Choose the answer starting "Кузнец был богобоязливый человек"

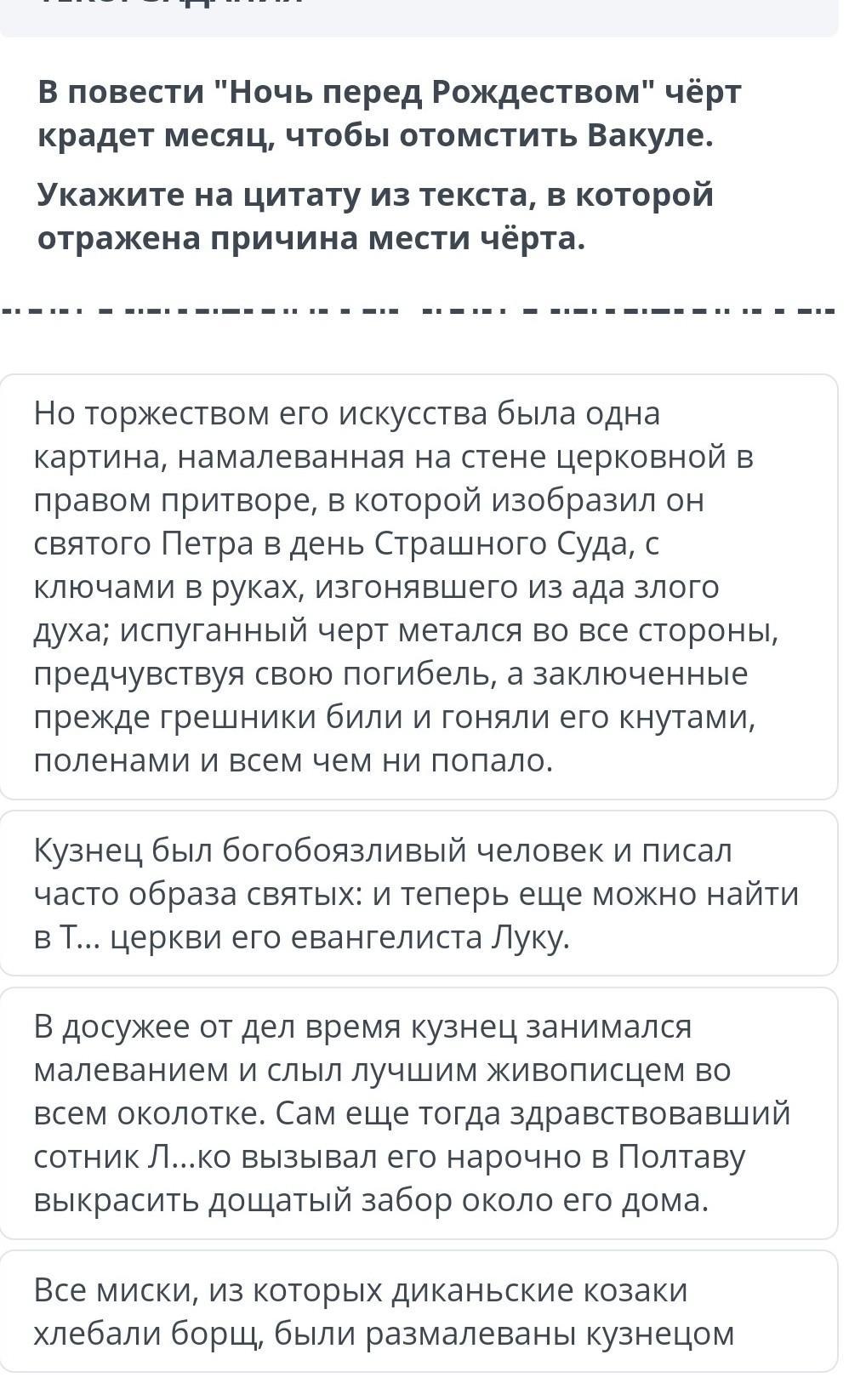pyautogui.click(x=419, y=893)
